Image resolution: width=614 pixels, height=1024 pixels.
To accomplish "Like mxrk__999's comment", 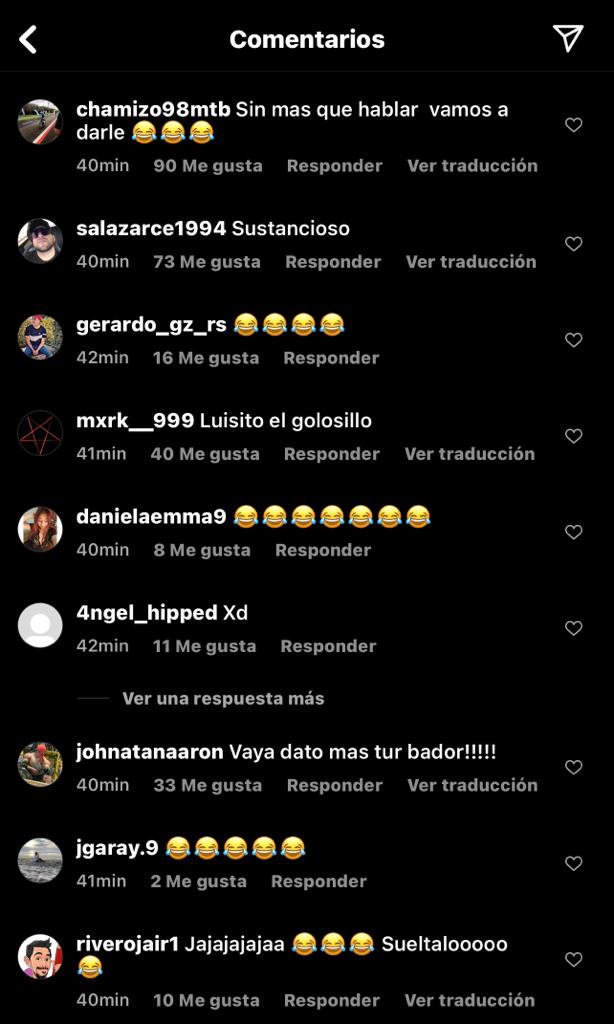I will pyautogui.click(x=573, y=436).
